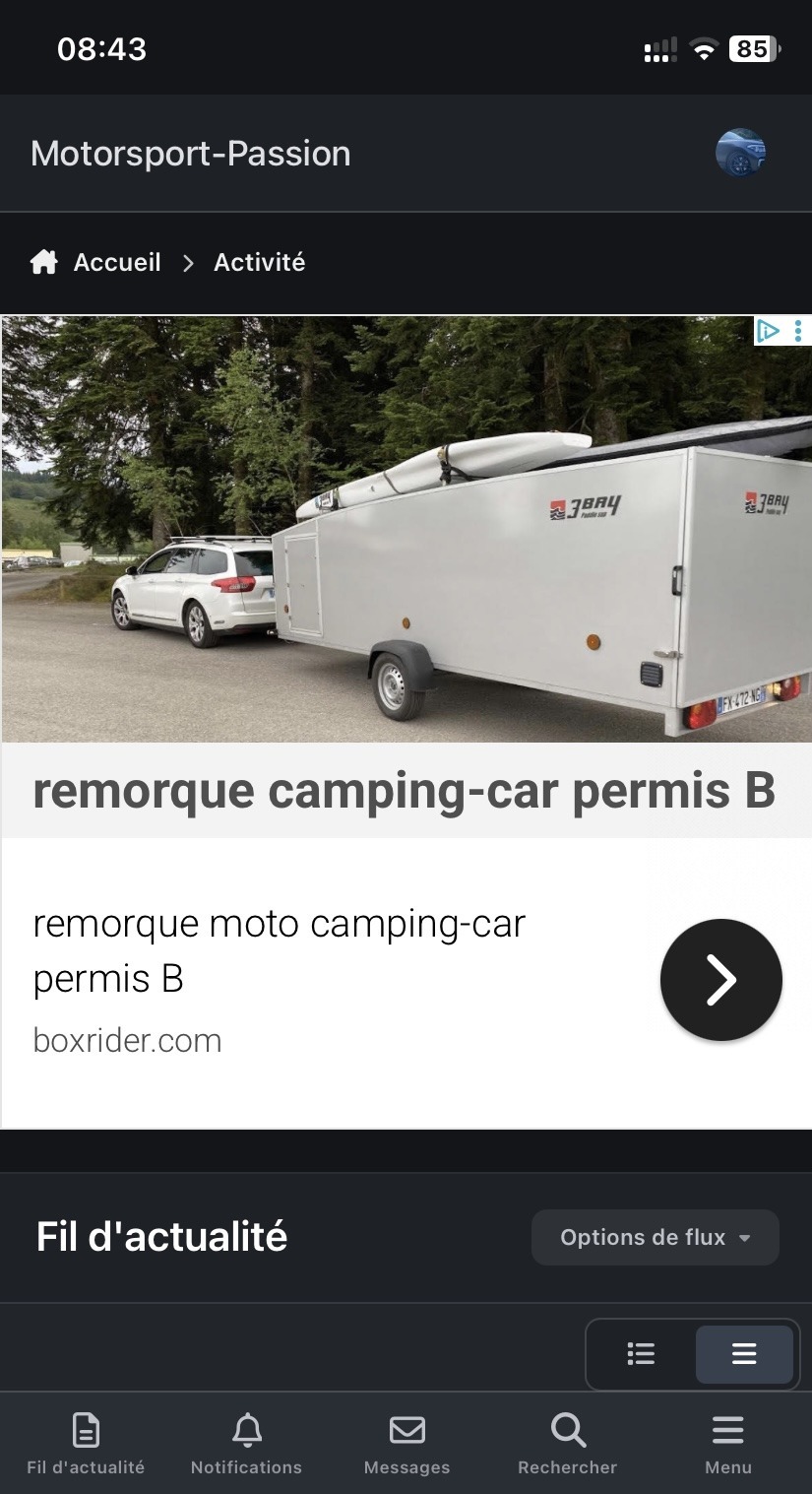
Task: Open the user profile avatar
Action: tap(740, 153)
